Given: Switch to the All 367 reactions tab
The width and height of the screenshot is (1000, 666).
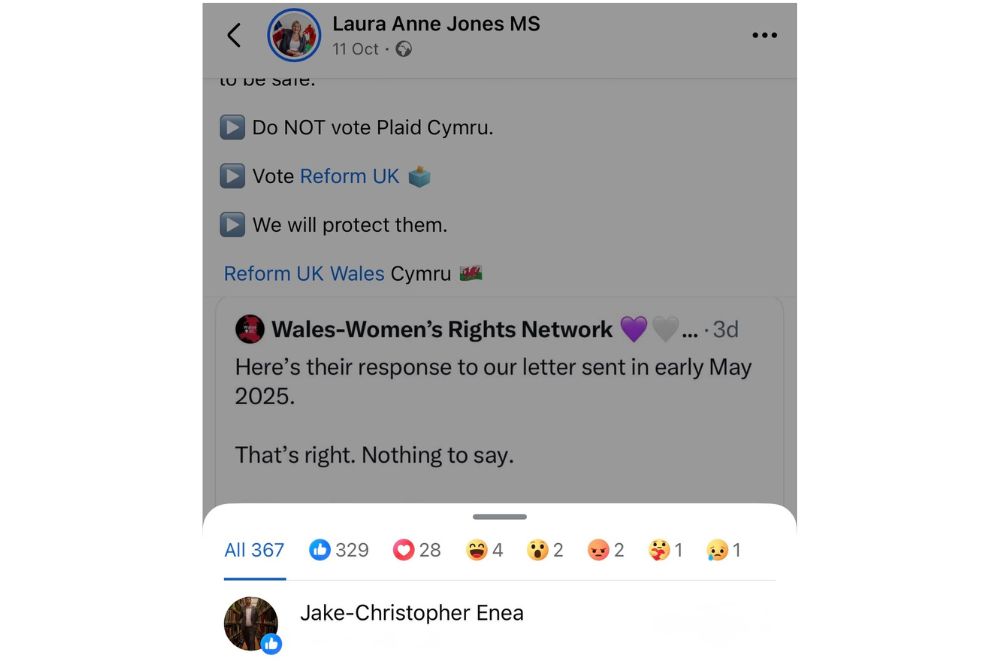Looking at the screenshot, I should pyautogui.click(x=254, y=550).
